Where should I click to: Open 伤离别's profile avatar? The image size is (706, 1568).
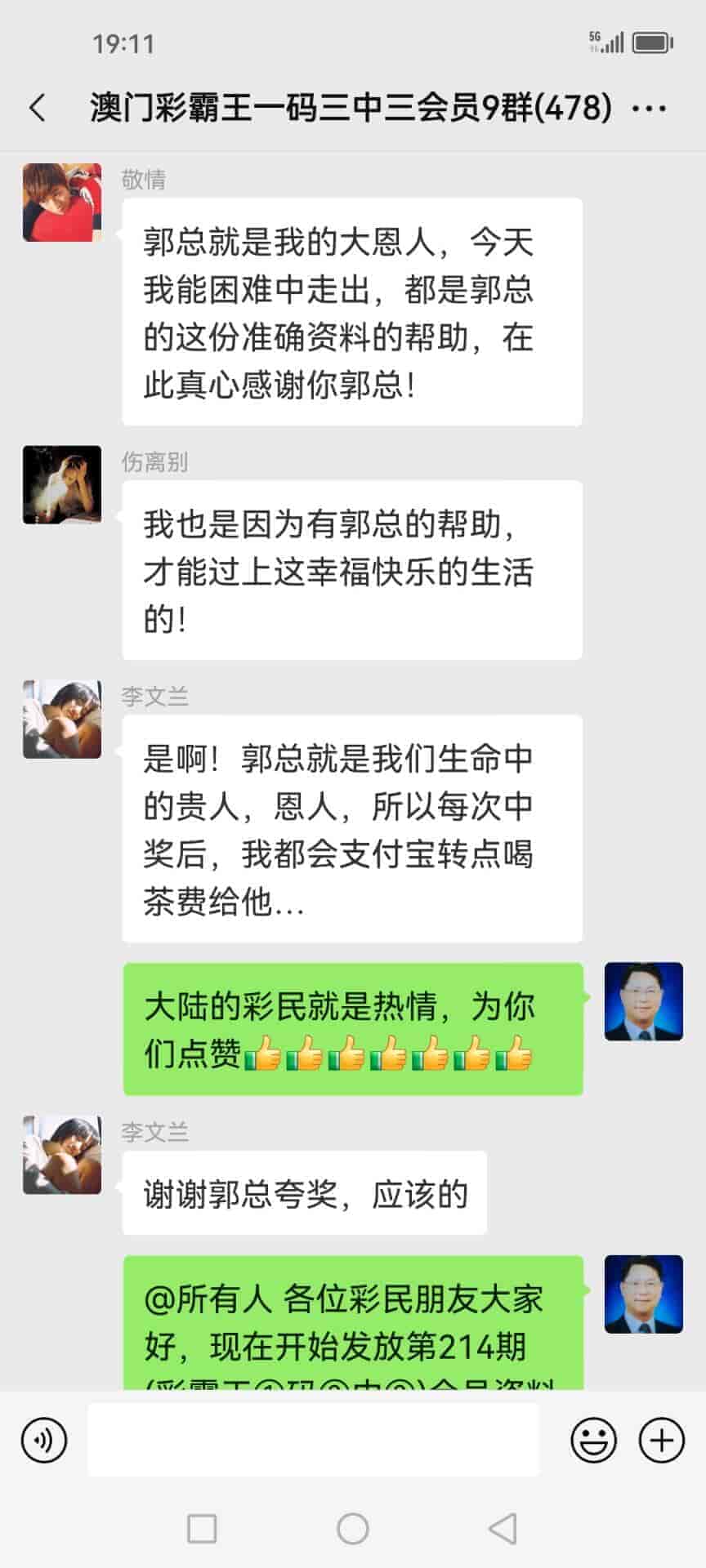62,484
